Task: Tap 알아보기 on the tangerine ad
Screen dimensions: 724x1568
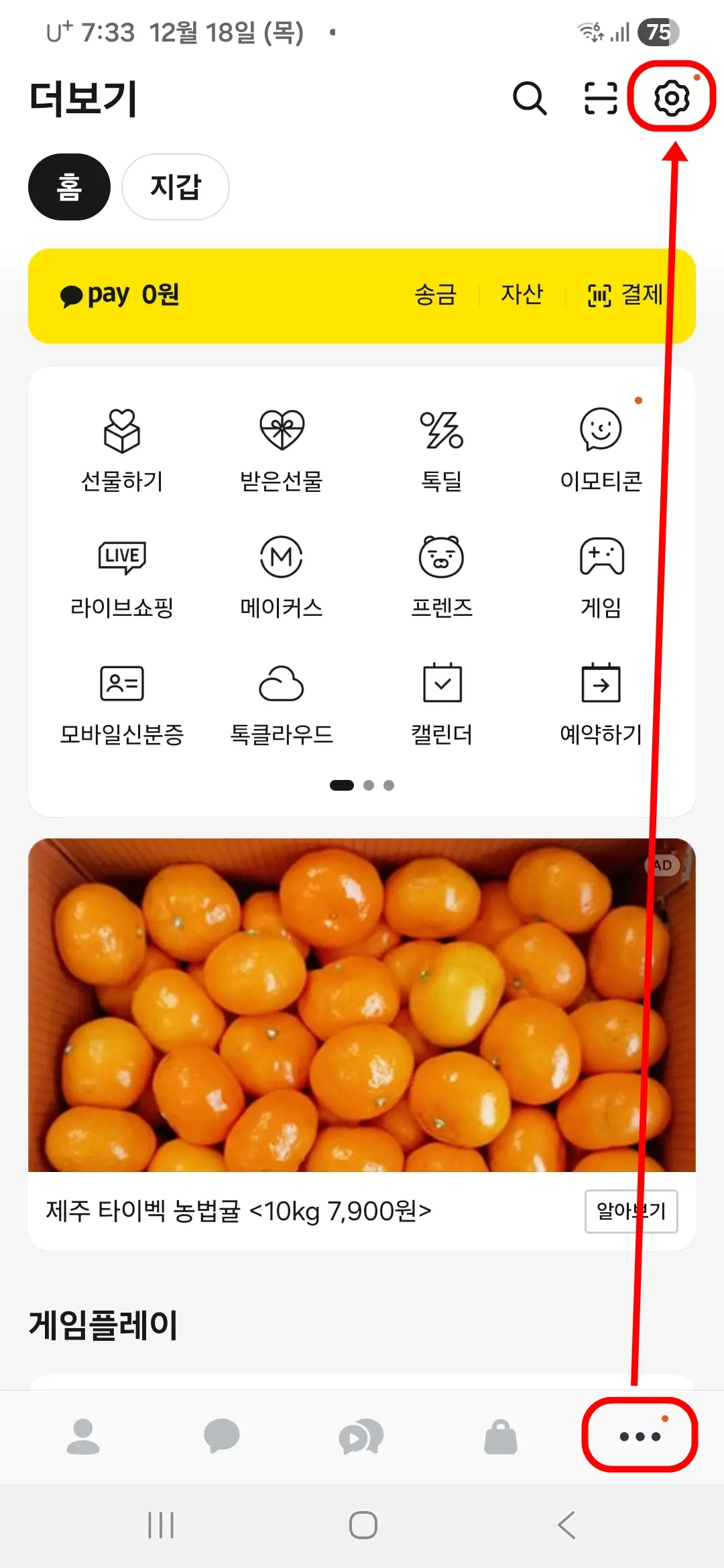Action: [x=630, y=1210]
